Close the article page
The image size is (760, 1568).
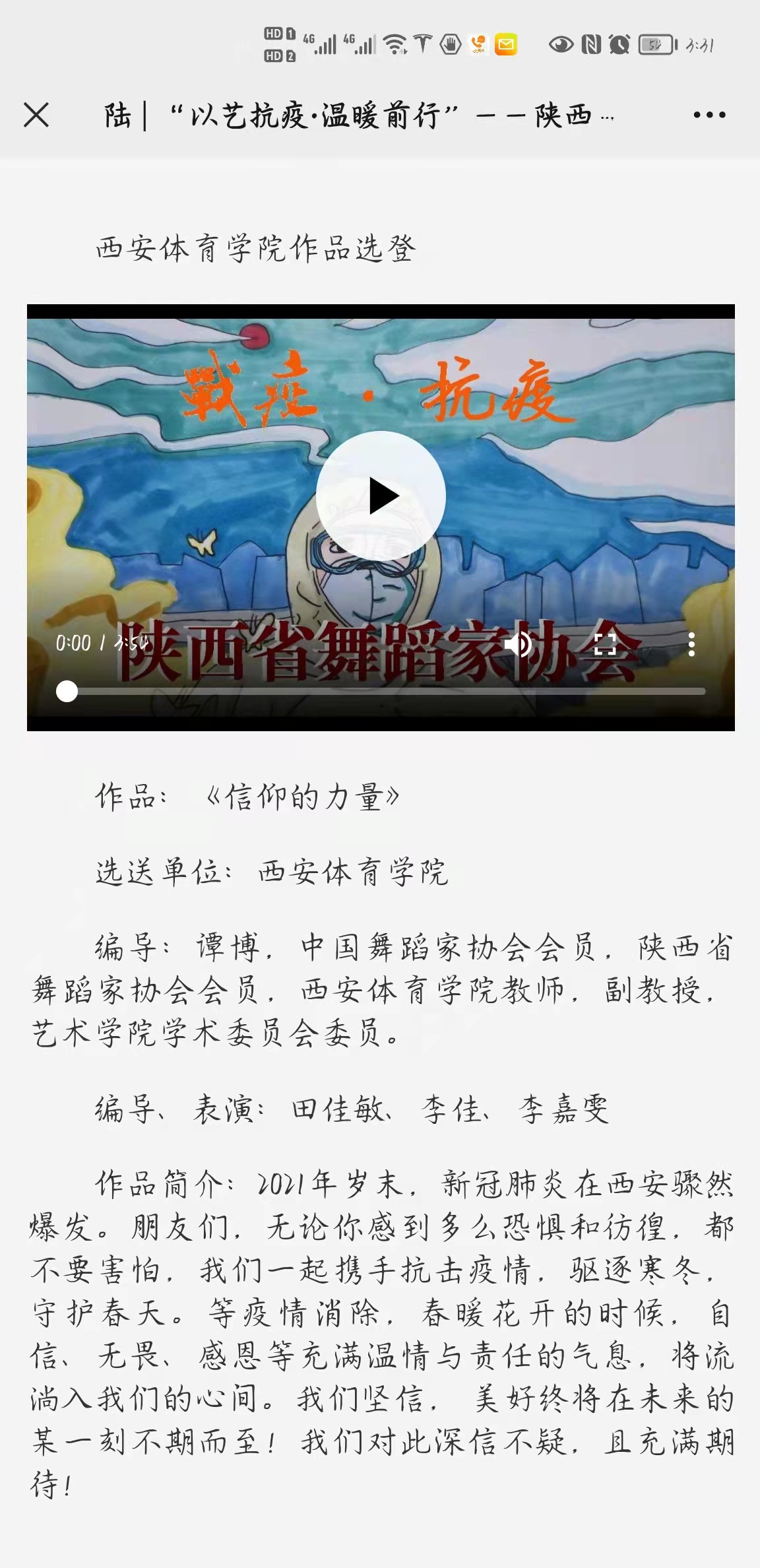pos(36,115)
